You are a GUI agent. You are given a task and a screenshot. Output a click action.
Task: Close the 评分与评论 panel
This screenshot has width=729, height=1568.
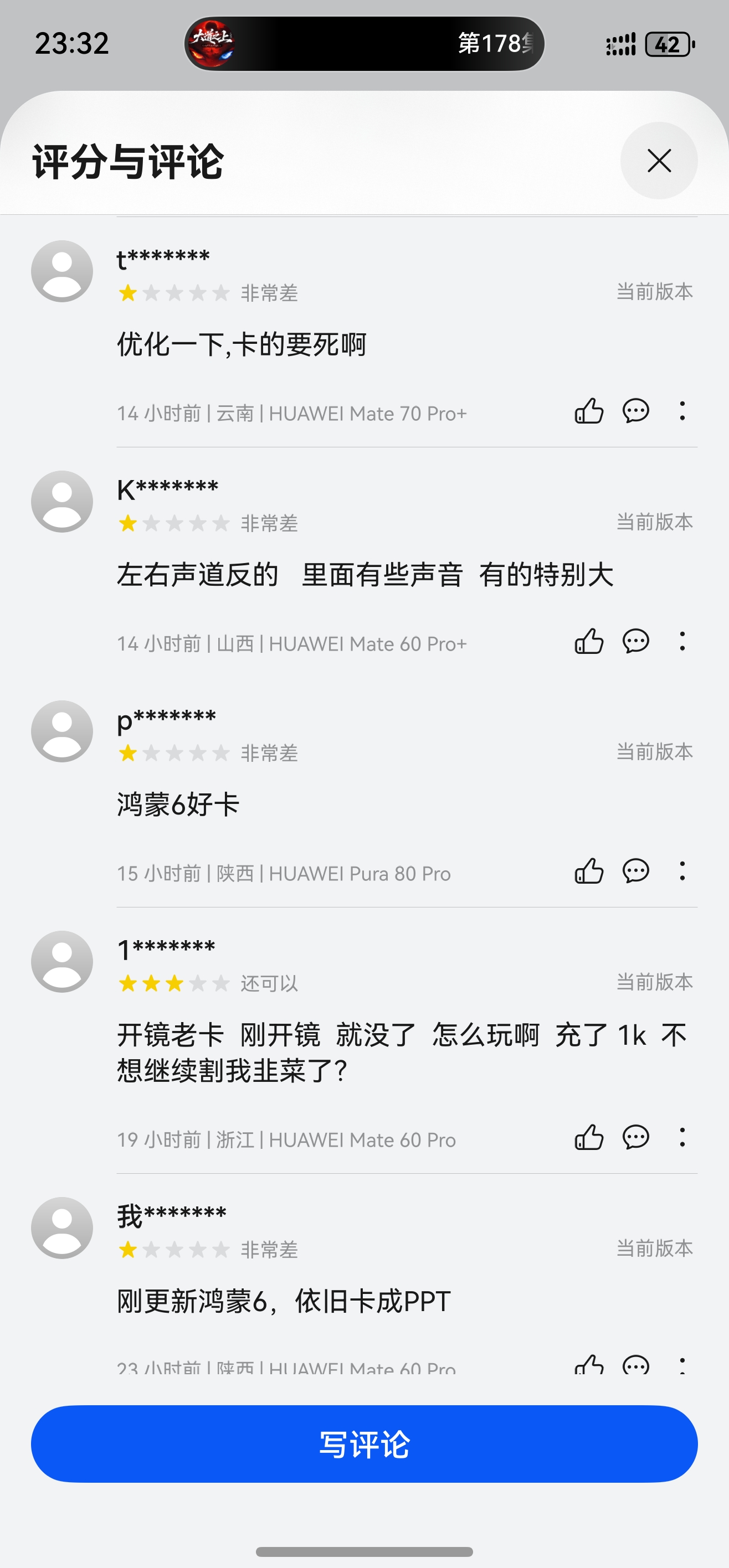coord(658,161)
